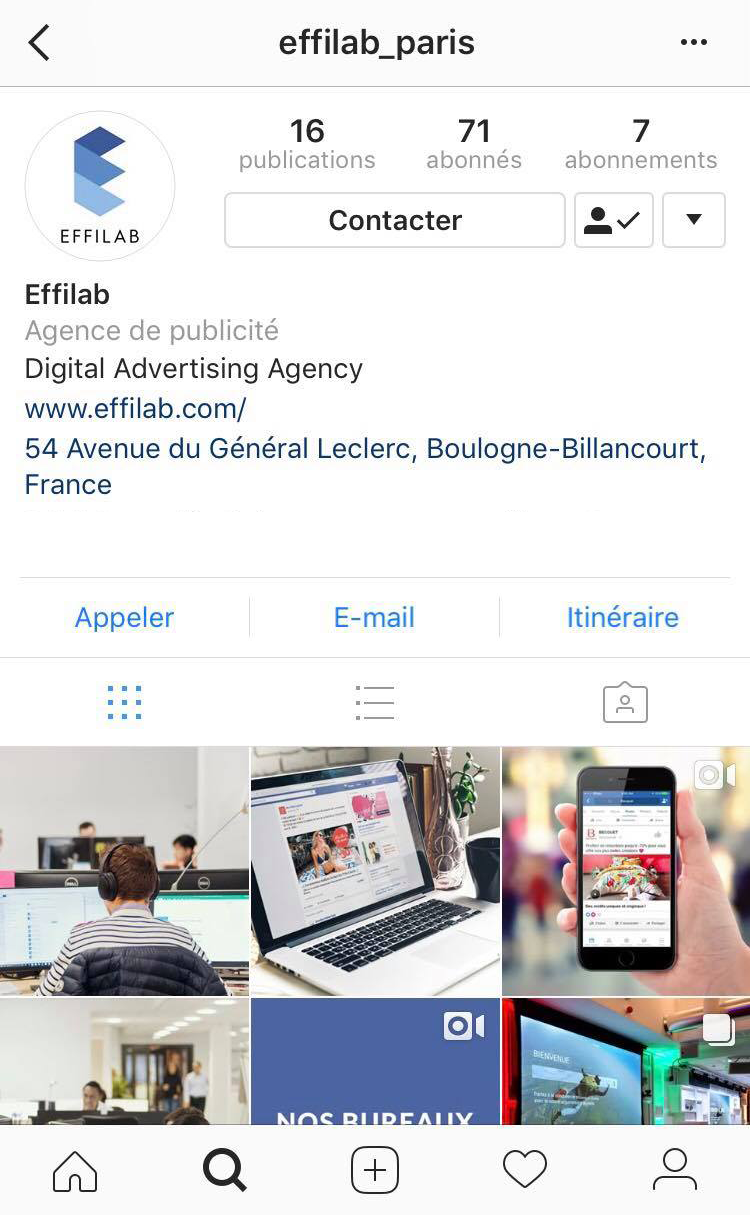The height and width of the screenshot is (1215, 750).
Task: Expand suggested accounts dropdown arrow
Action: (x=693, y=220)
